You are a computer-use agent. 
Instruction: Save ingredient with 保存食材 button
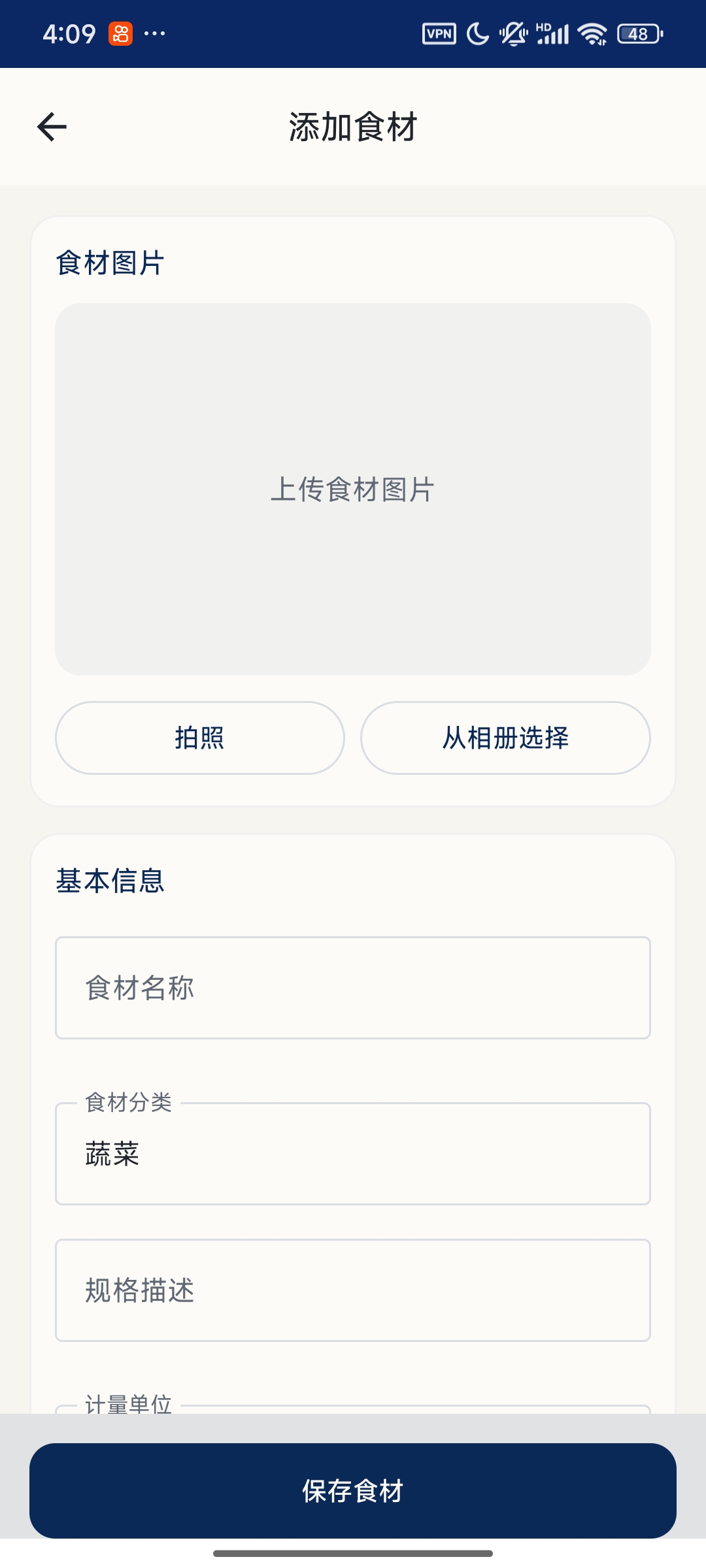353,1491
